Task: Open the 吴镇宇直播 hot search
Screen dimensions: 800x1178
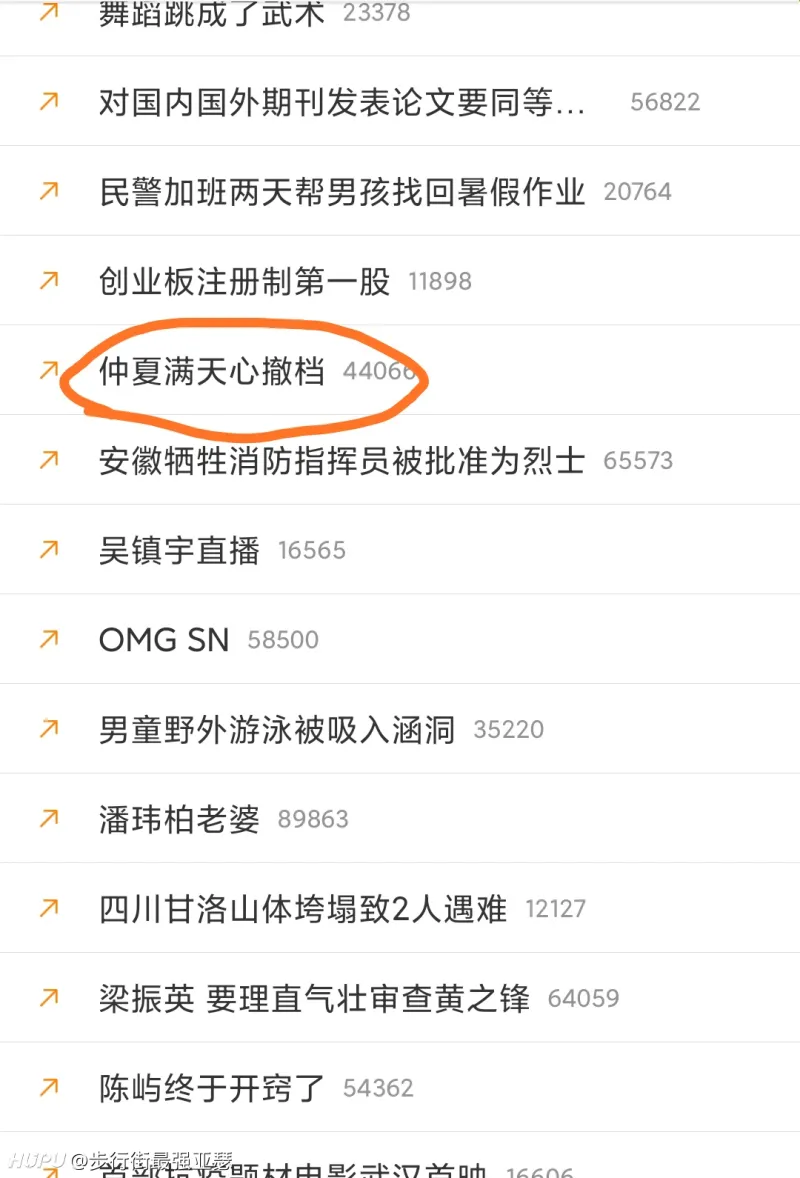Action: [x=180, y=550]
